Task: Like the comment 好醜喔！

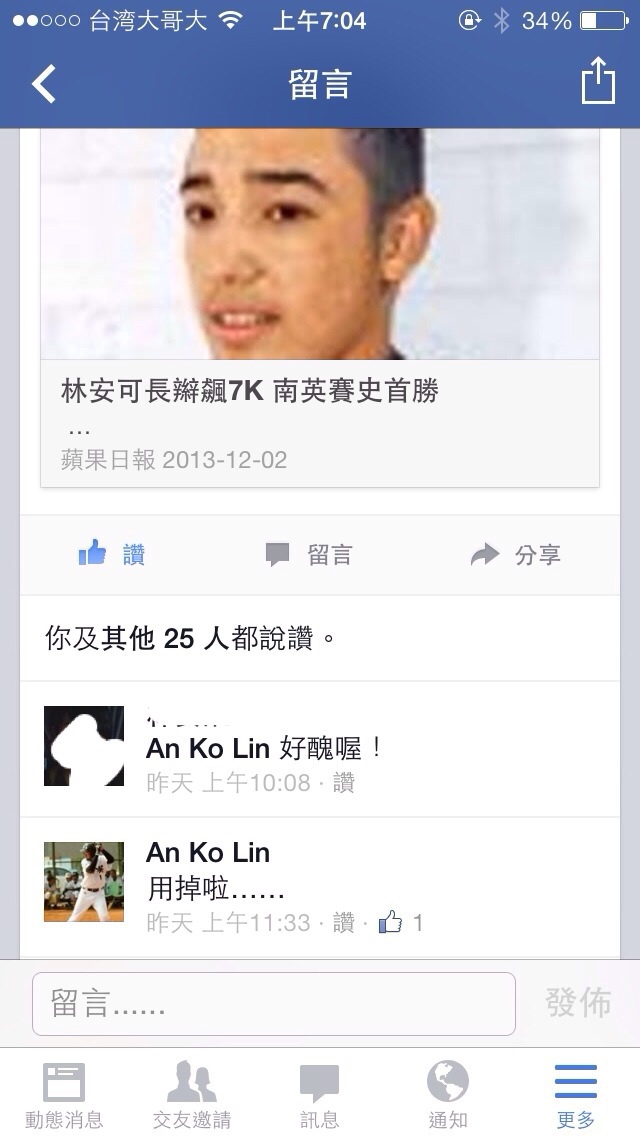Action: pos(343,783)
